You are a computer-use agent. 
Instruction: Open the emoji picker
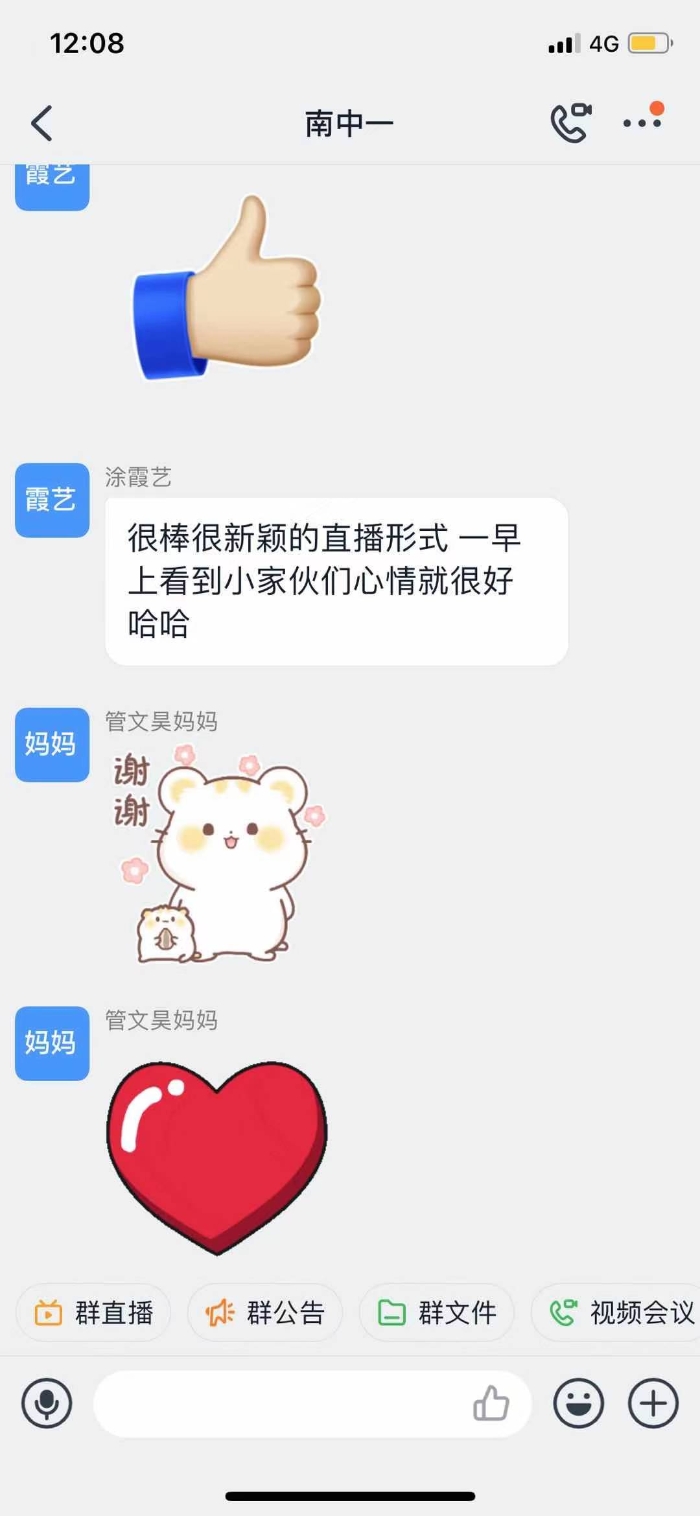[x=579, y=1403]
